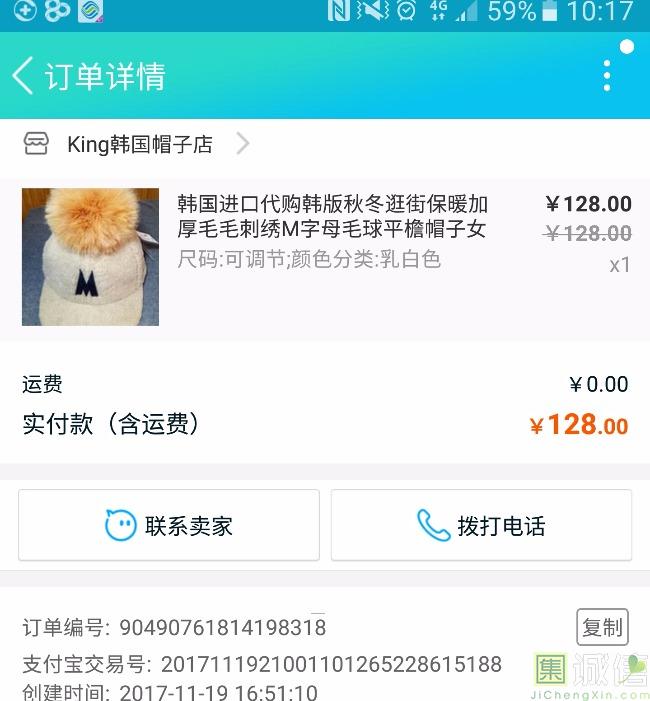Image resolution: width=650 pixels, height=701 pixels.
Task: Copy the order number with 复制
Action: pyautogui.click(x=602, y=627)
